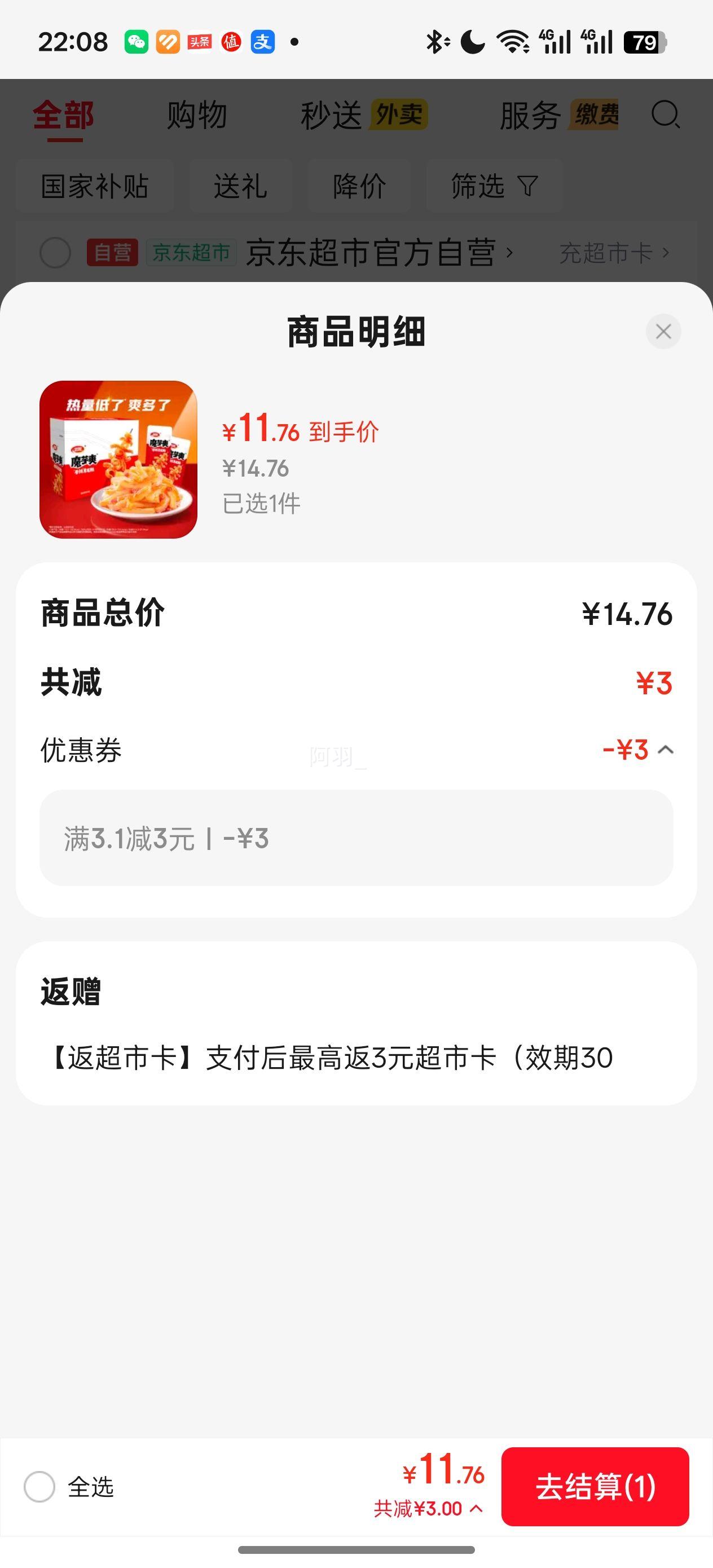Open WeChat from the status bar icon
The width and height of the screenshot is (713, 1568).
[x=135, y=41]
